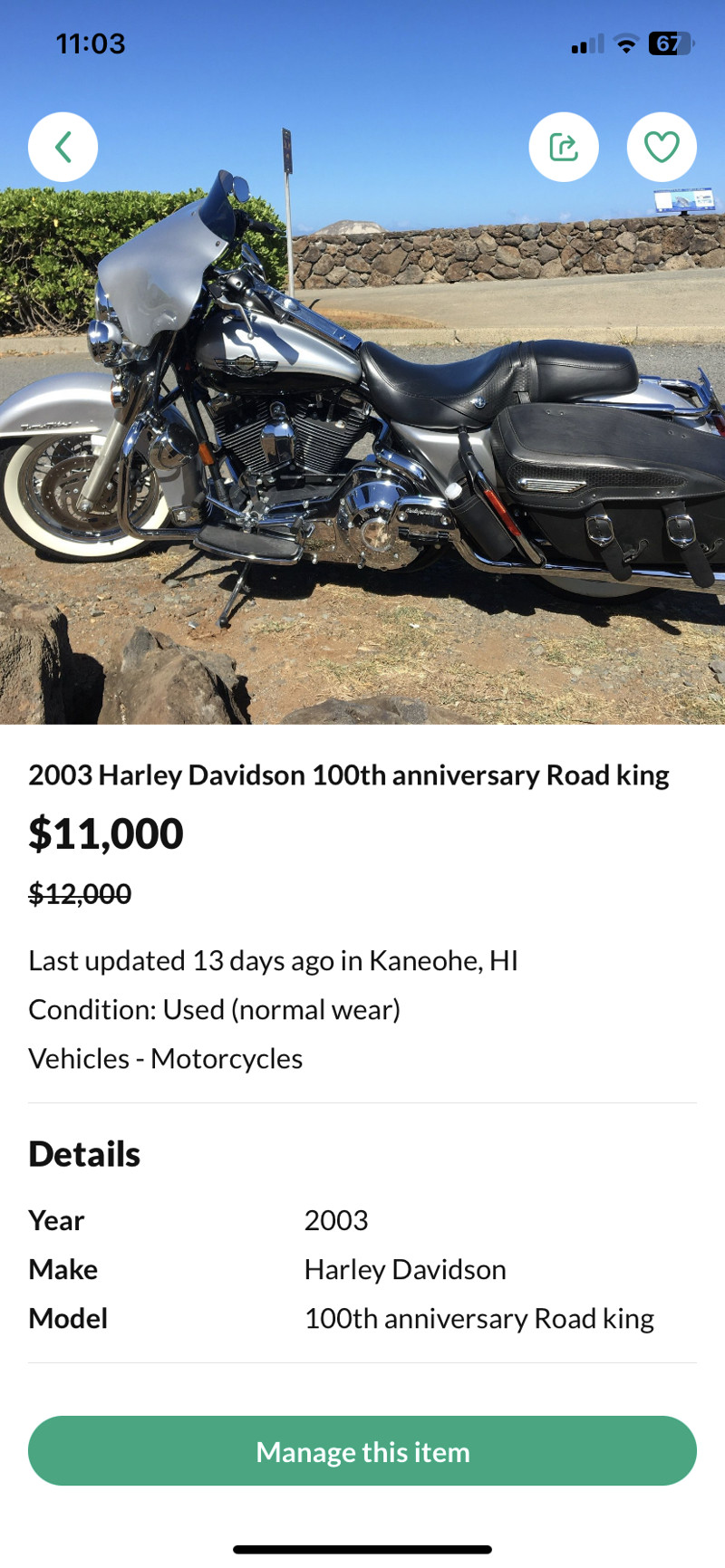This screenshot has height=1568, width=725.
Task: Share this Harley Davidson listing
Action: [564, 147]
